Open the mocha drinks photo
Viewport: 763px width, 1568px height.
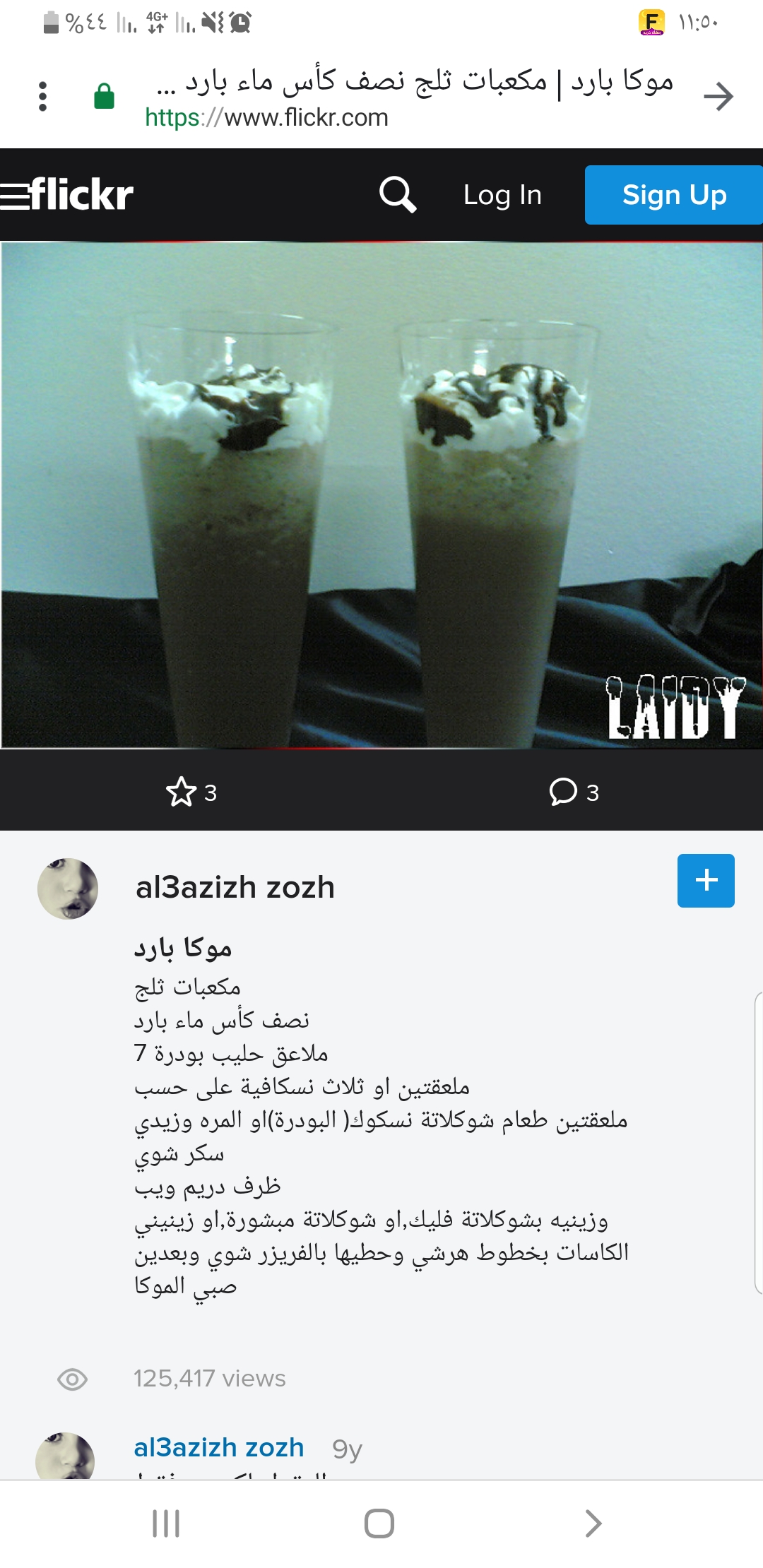[381, 494]
